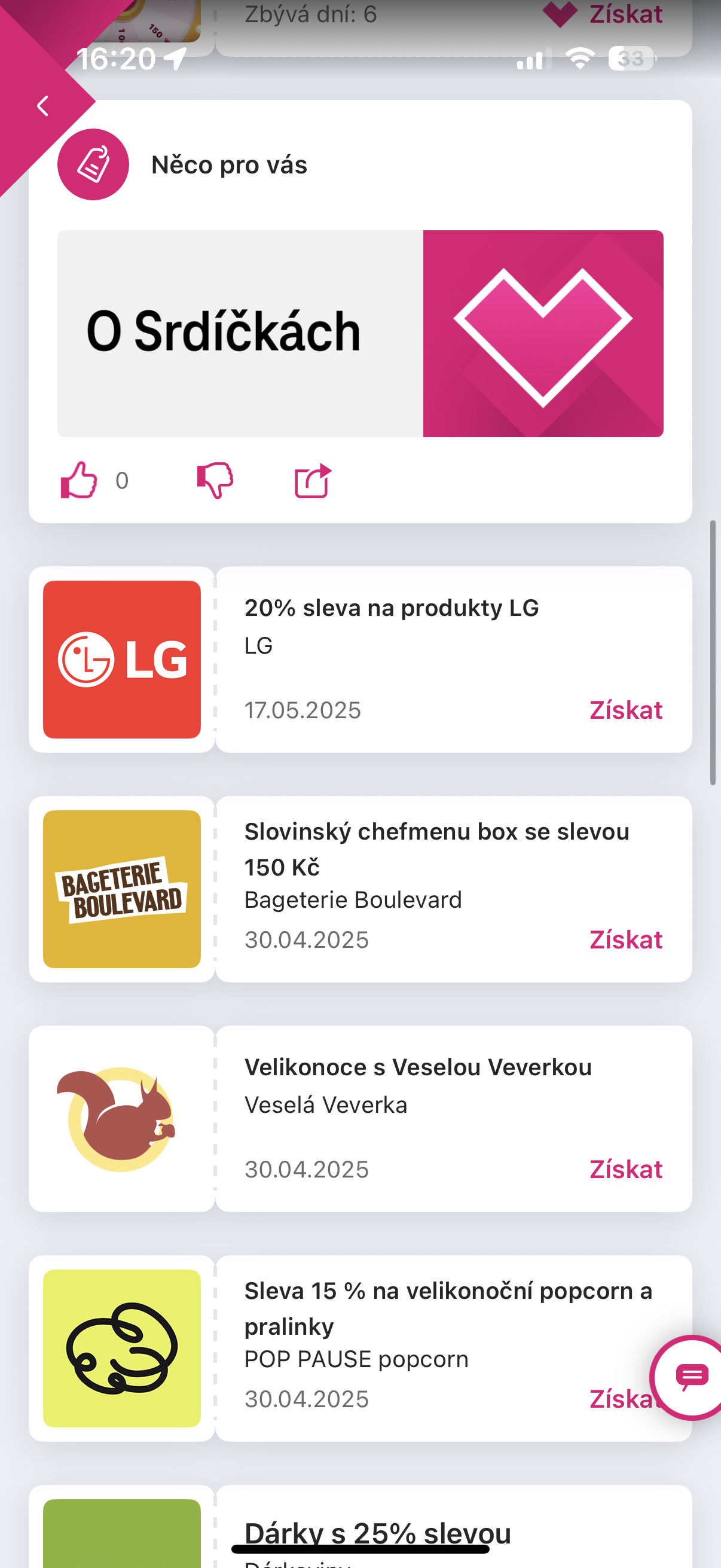721x1568 pixels.
Task: Share the O Srdíčkách post
Action: [x=313, y=480]
